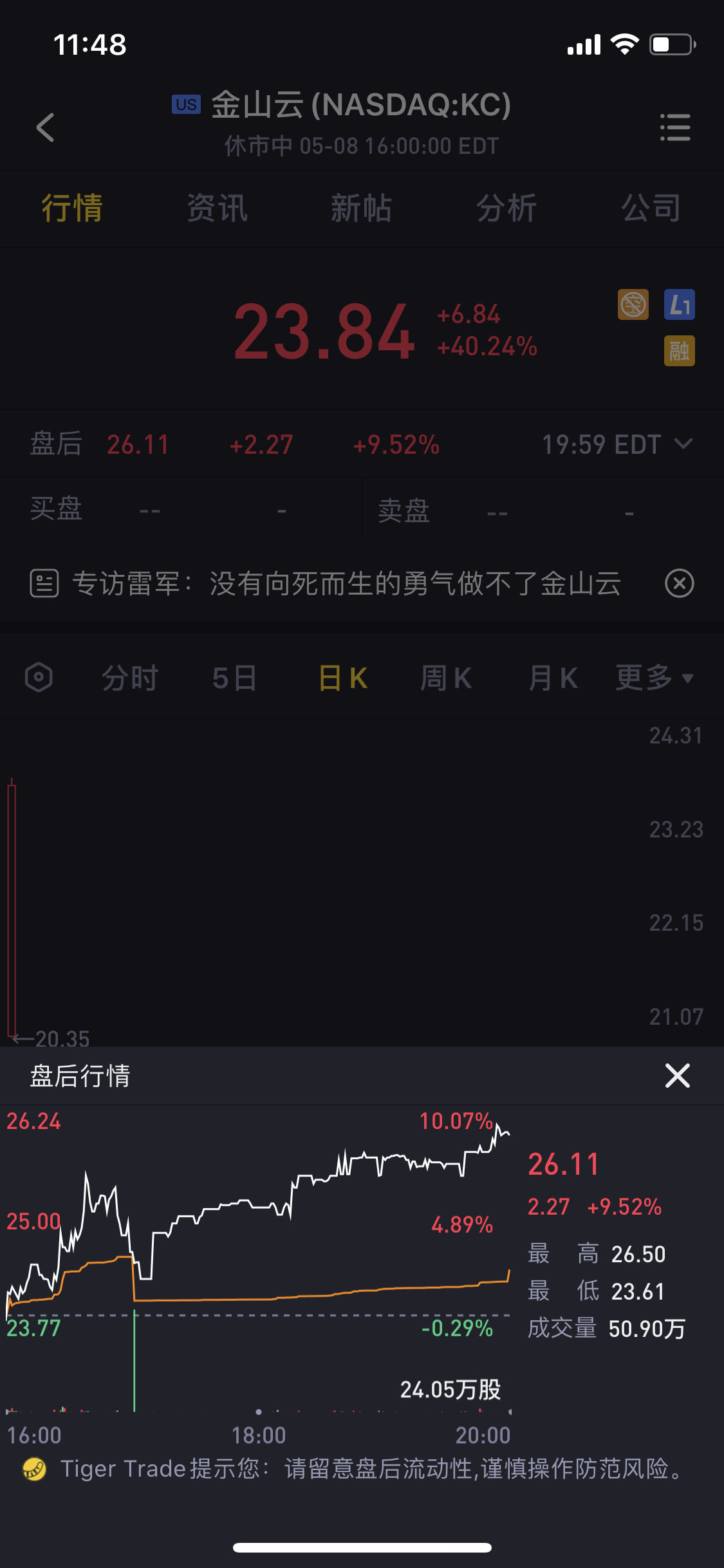
Task: Open the 专访雷军 news headline
Action: tap(346, 584)
